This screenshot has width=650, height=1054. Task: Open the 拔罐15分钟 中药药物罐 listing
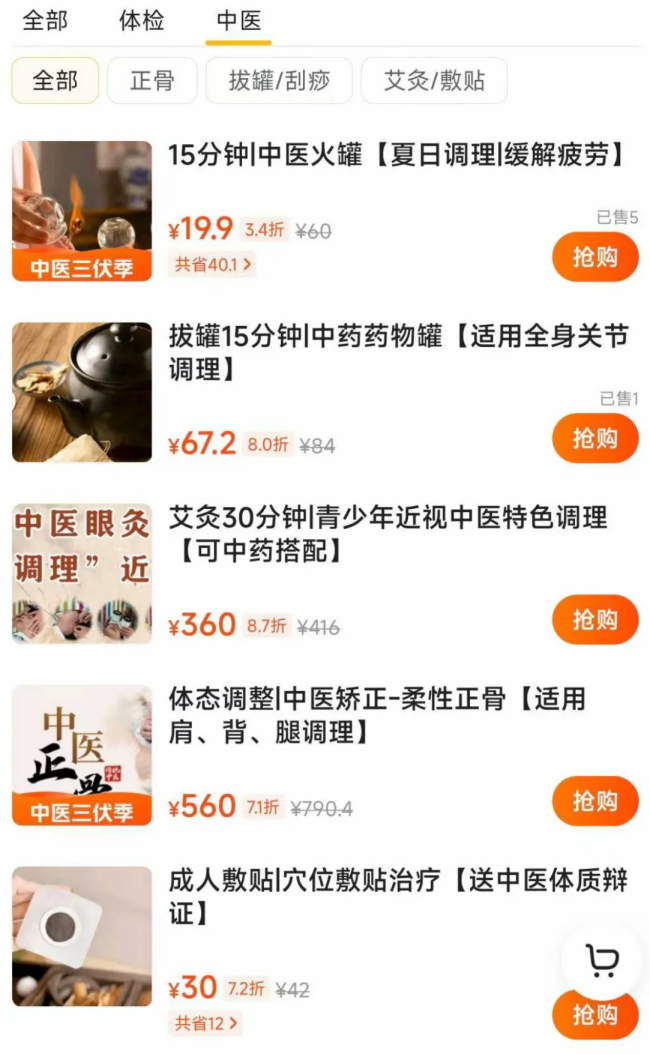pyautogui.click(x=398, y=352)
